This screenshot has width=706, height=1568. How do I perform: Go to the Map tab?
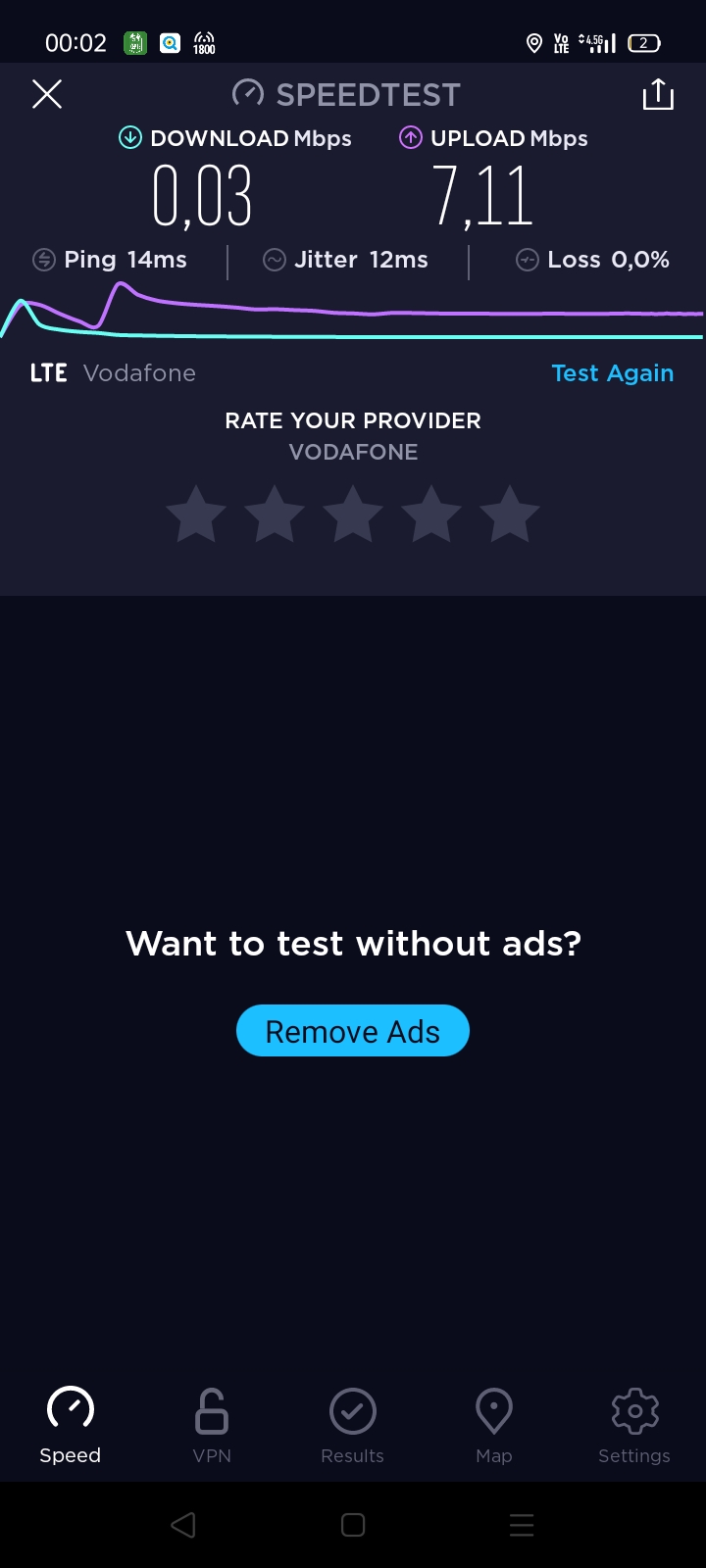click(x=494, y=1427)
